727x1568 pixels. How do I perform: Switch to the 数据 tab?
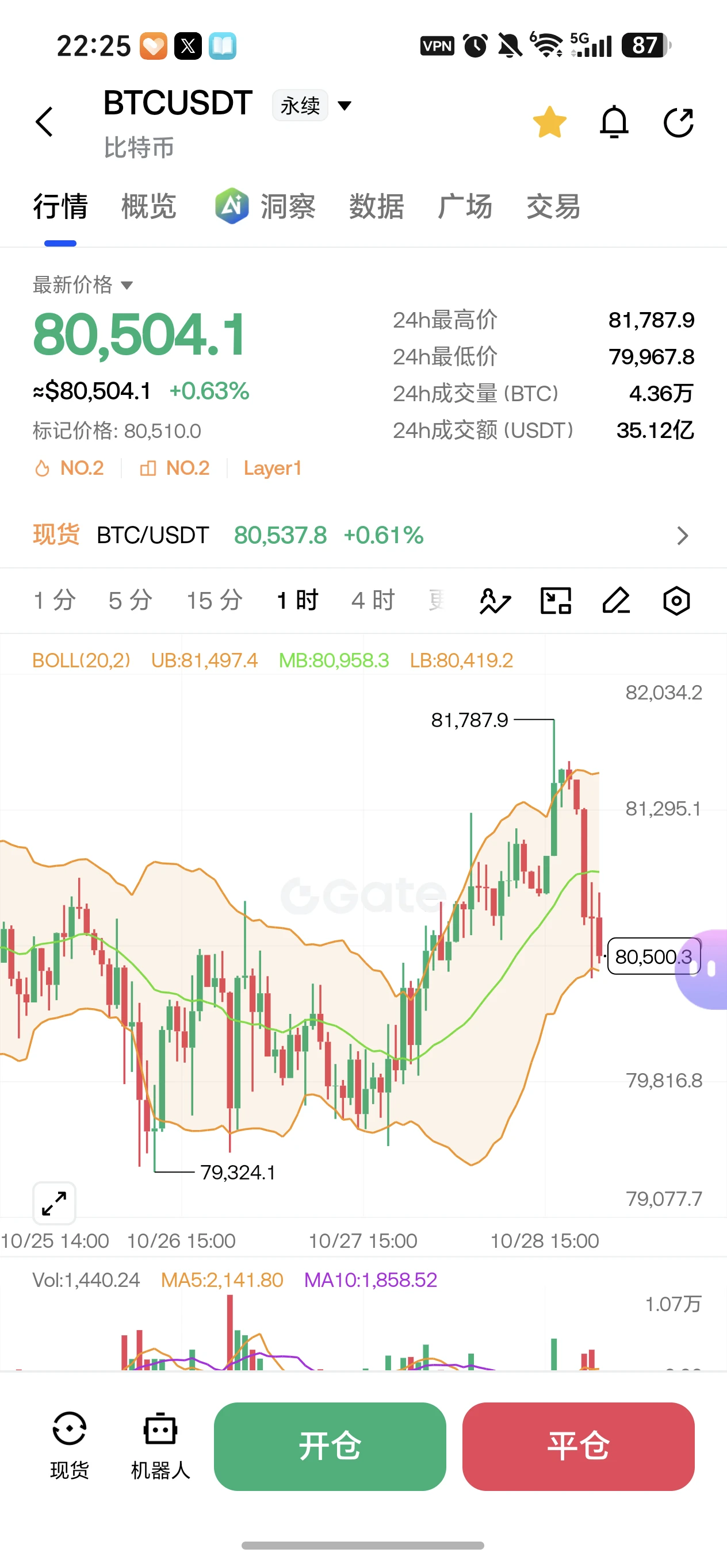[376, 207]
